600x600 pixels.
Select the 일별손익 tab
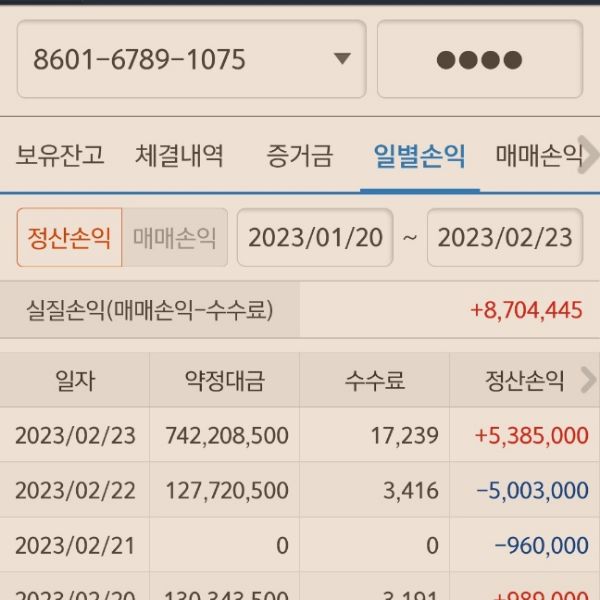419,156
